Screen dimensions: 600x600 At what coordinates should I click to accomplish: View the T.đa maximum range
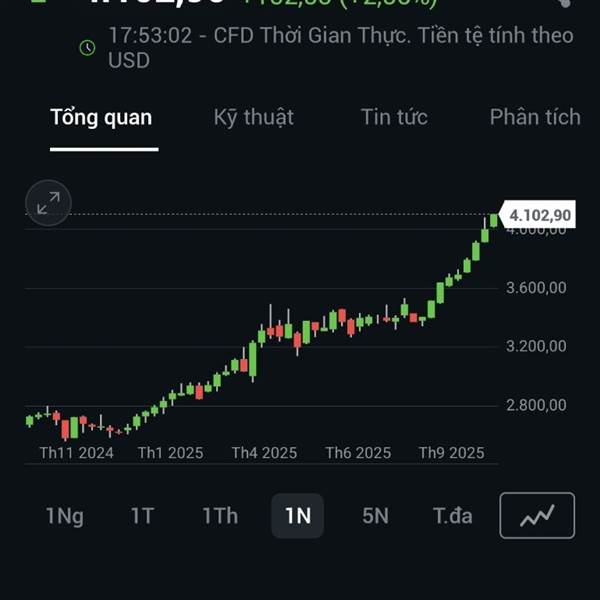(452, 516)
